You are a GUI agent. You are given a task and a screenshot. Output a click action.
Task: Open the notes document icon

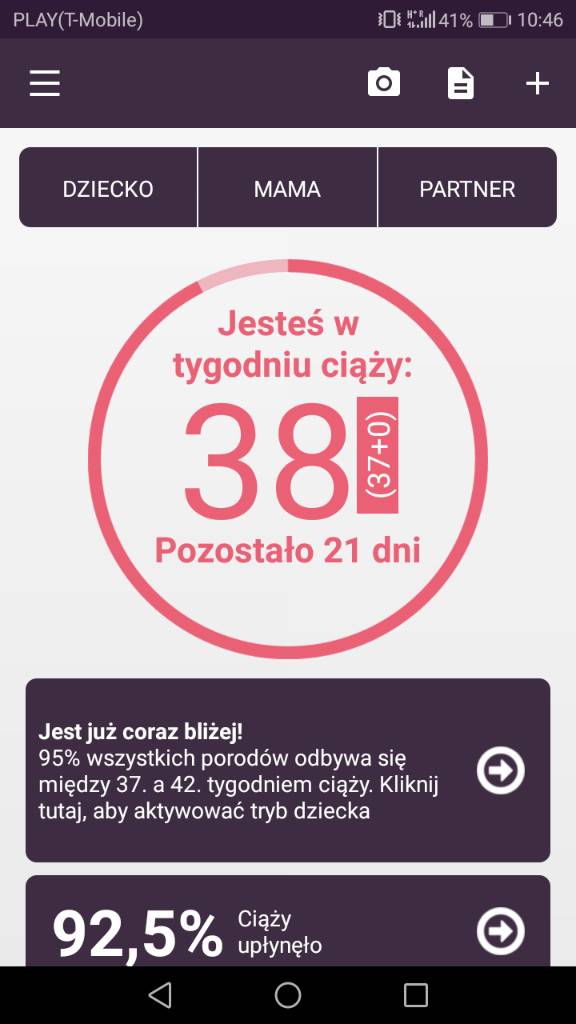[x=460, y=84]
